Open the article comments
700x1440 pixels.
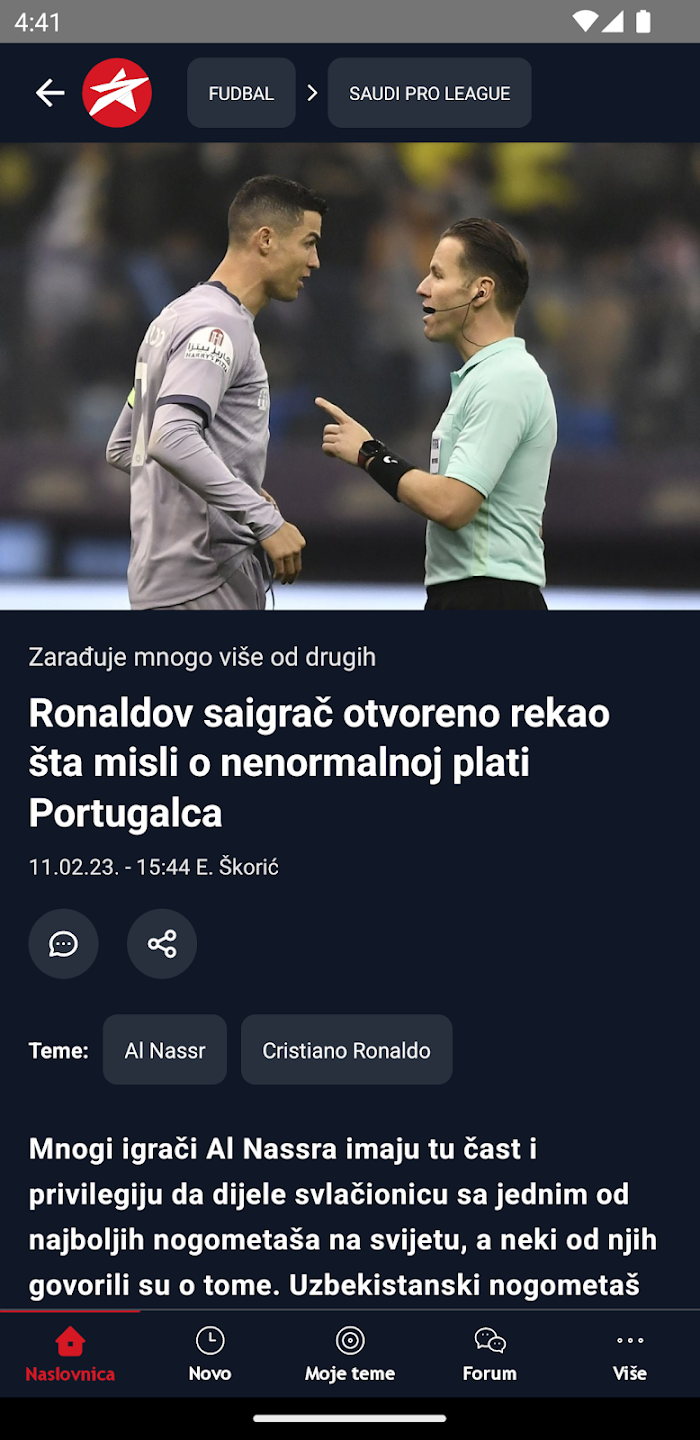coord(63,943)
